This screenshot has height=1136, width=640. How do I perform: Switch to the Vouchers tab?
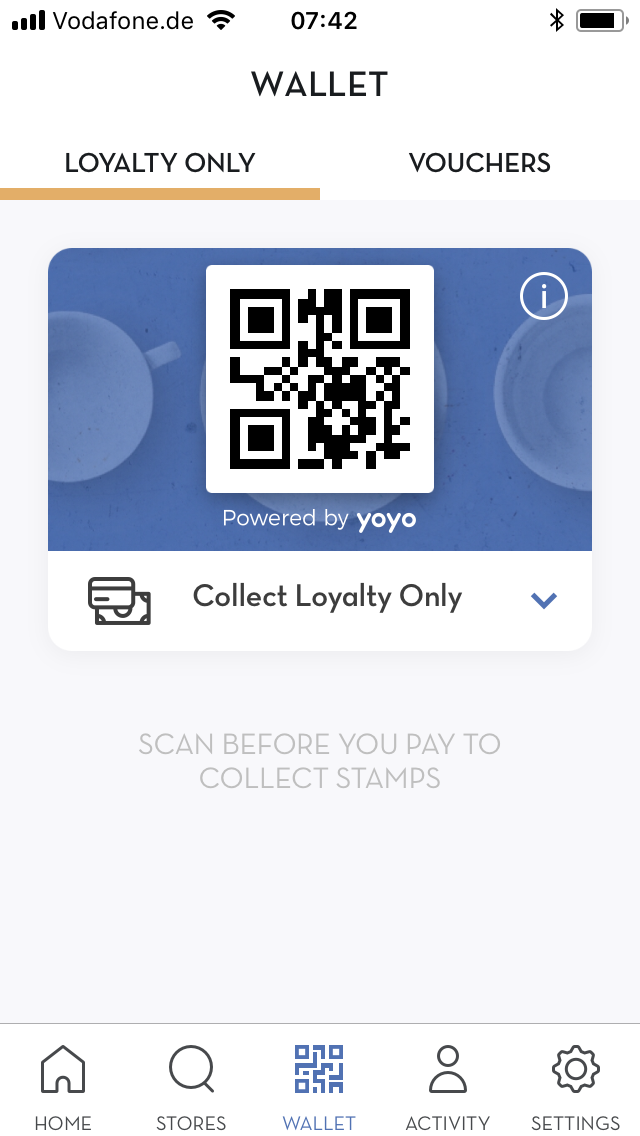480,163
